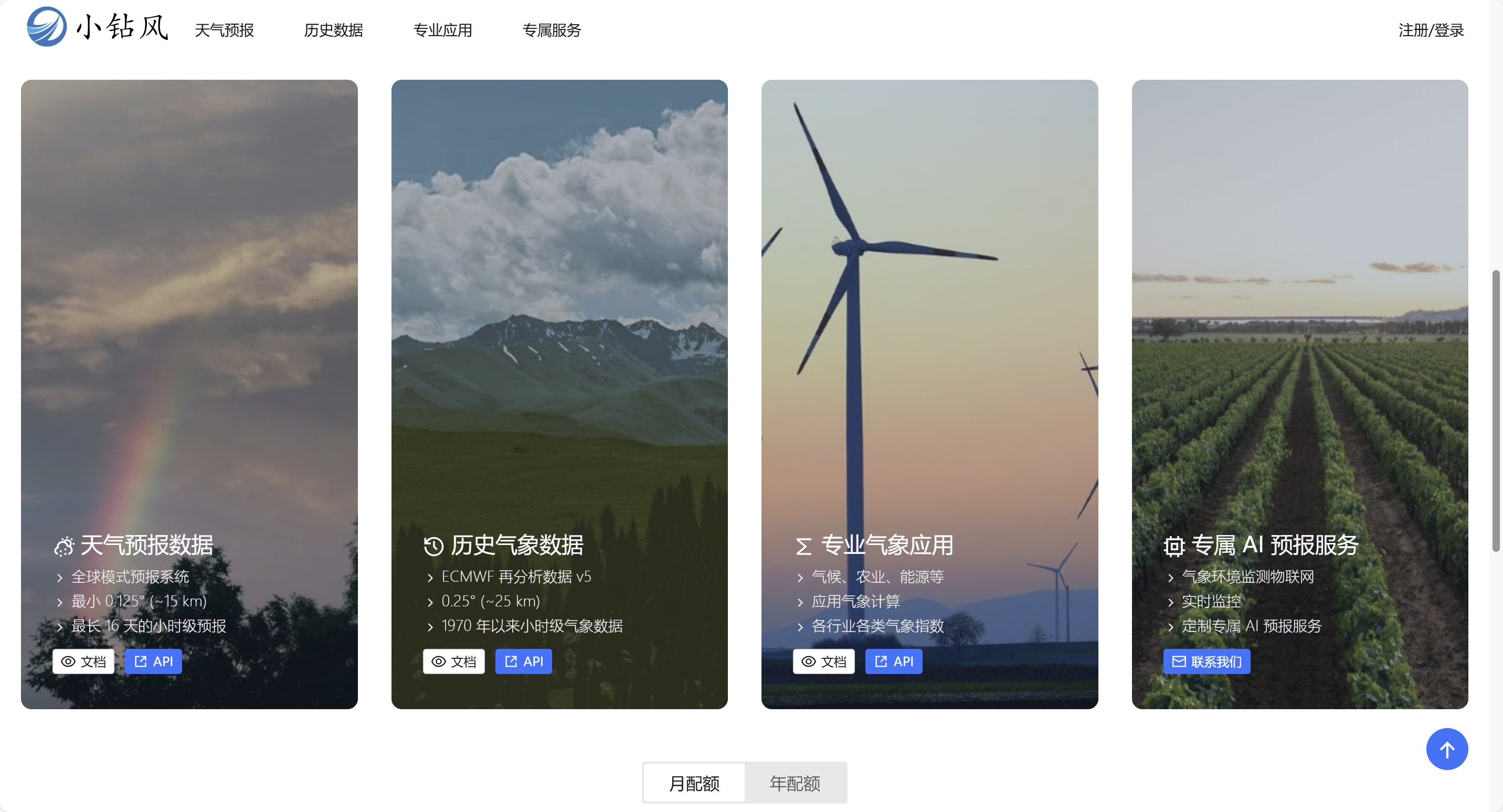This screenshot has height=812, width=1503.
Task: Open the 专属服务 navigation menu
Action: 552,30
